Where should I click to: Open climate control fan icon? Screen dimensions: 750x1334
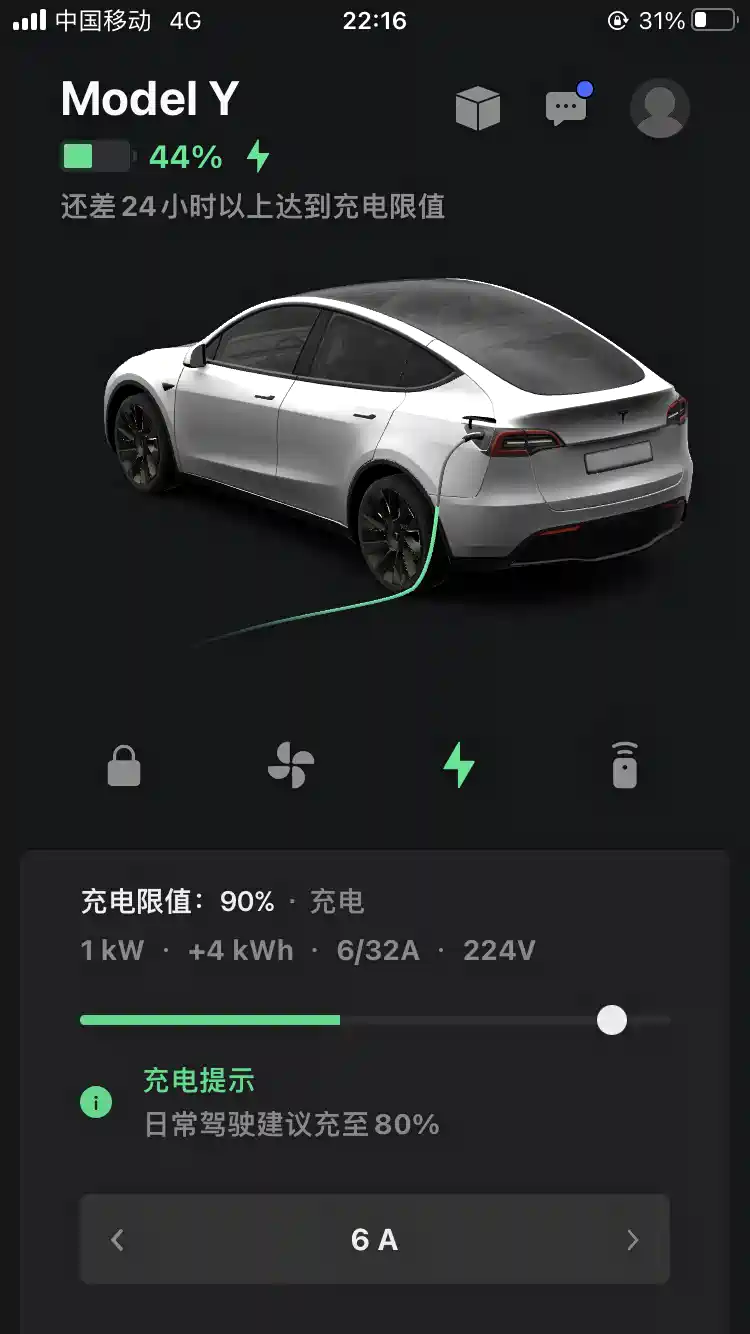click(x=291, y=766)
